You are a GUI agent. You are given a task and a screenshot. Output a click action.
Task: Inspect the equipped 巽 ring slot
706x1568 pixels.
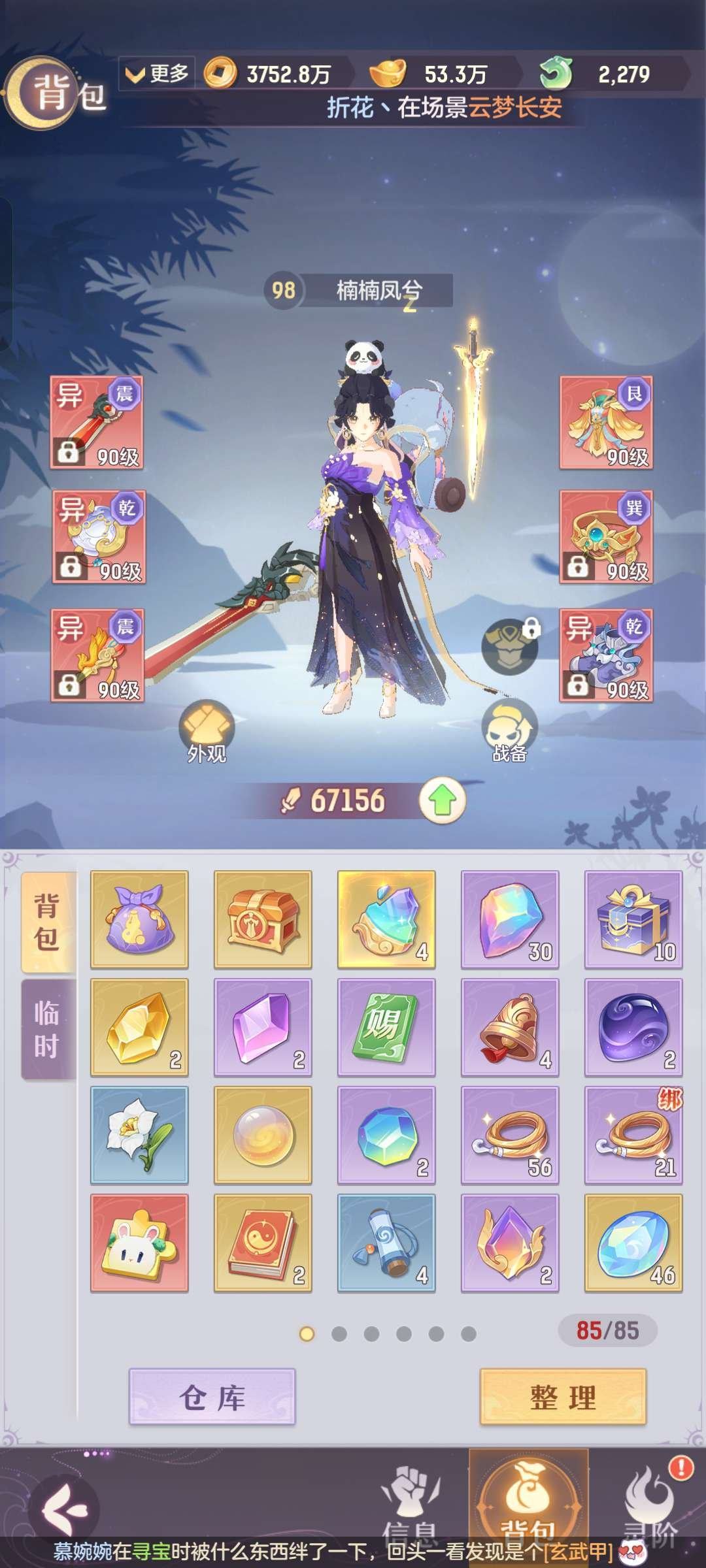pos(606,537)
